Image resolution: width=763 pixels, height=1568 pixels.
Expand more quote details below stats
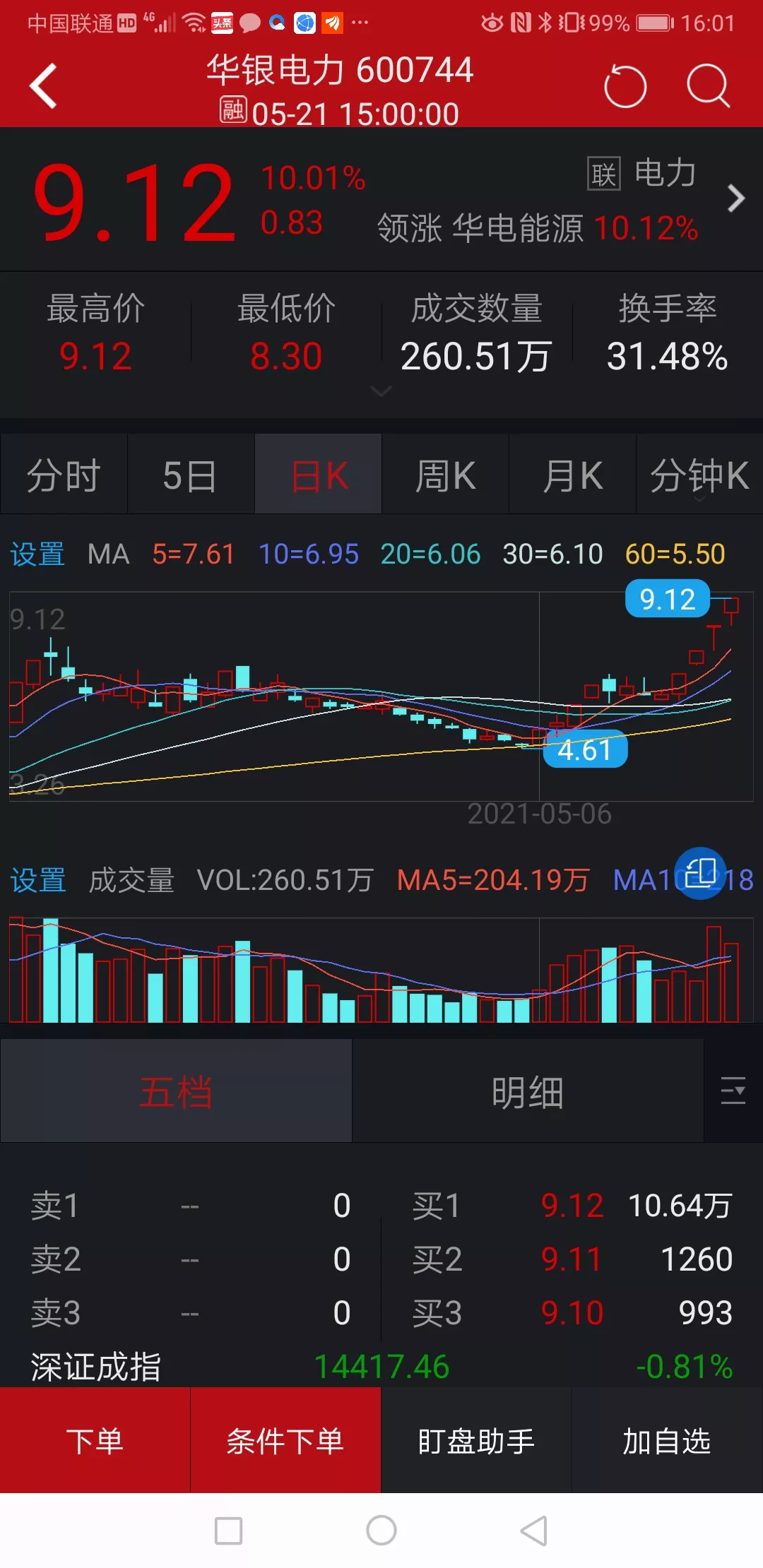coord(381,391)
